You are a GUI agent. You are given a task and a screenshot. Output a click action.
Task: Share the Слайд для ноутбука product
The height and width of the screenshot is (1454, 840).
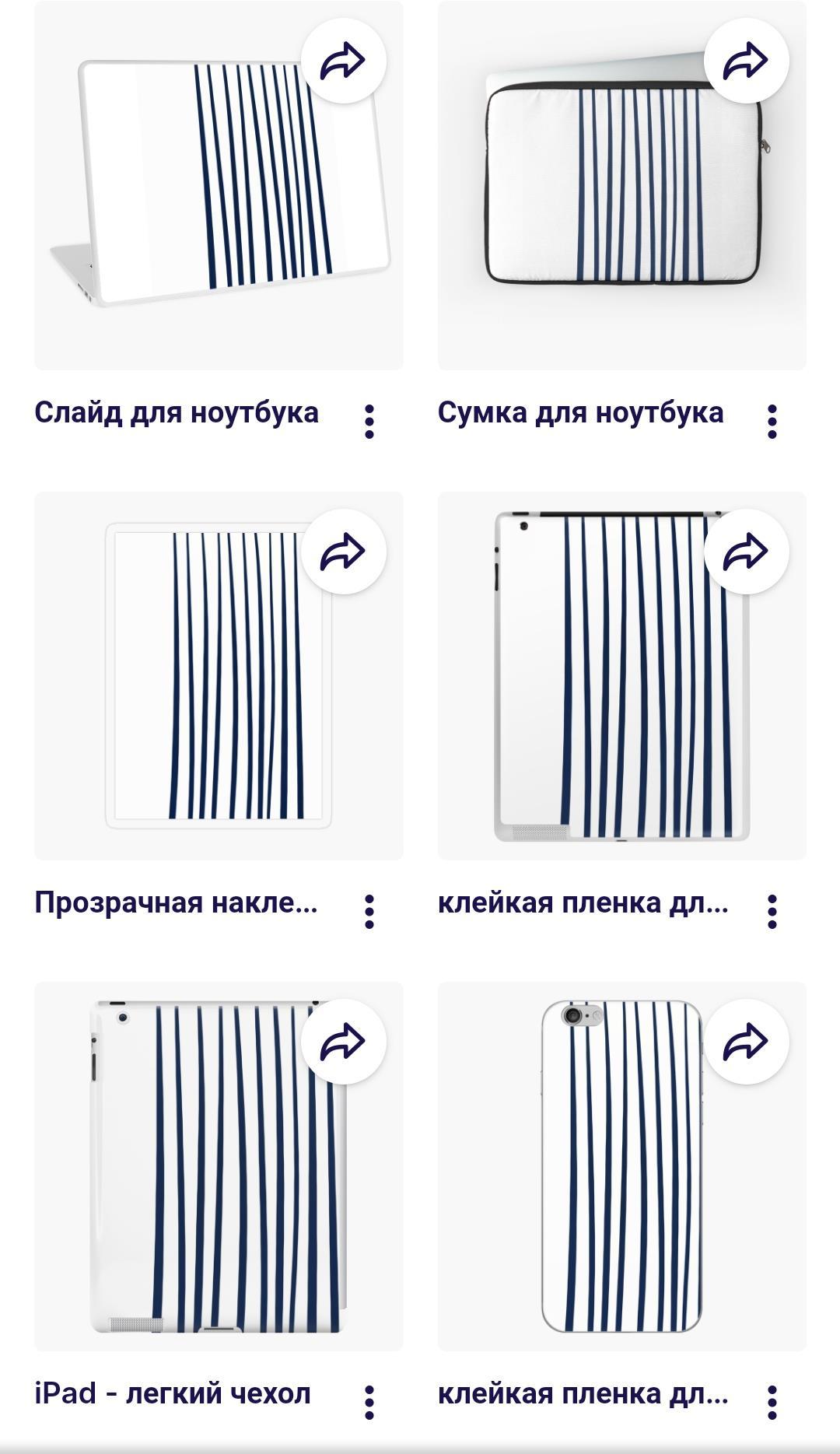[x=343, y=61]
